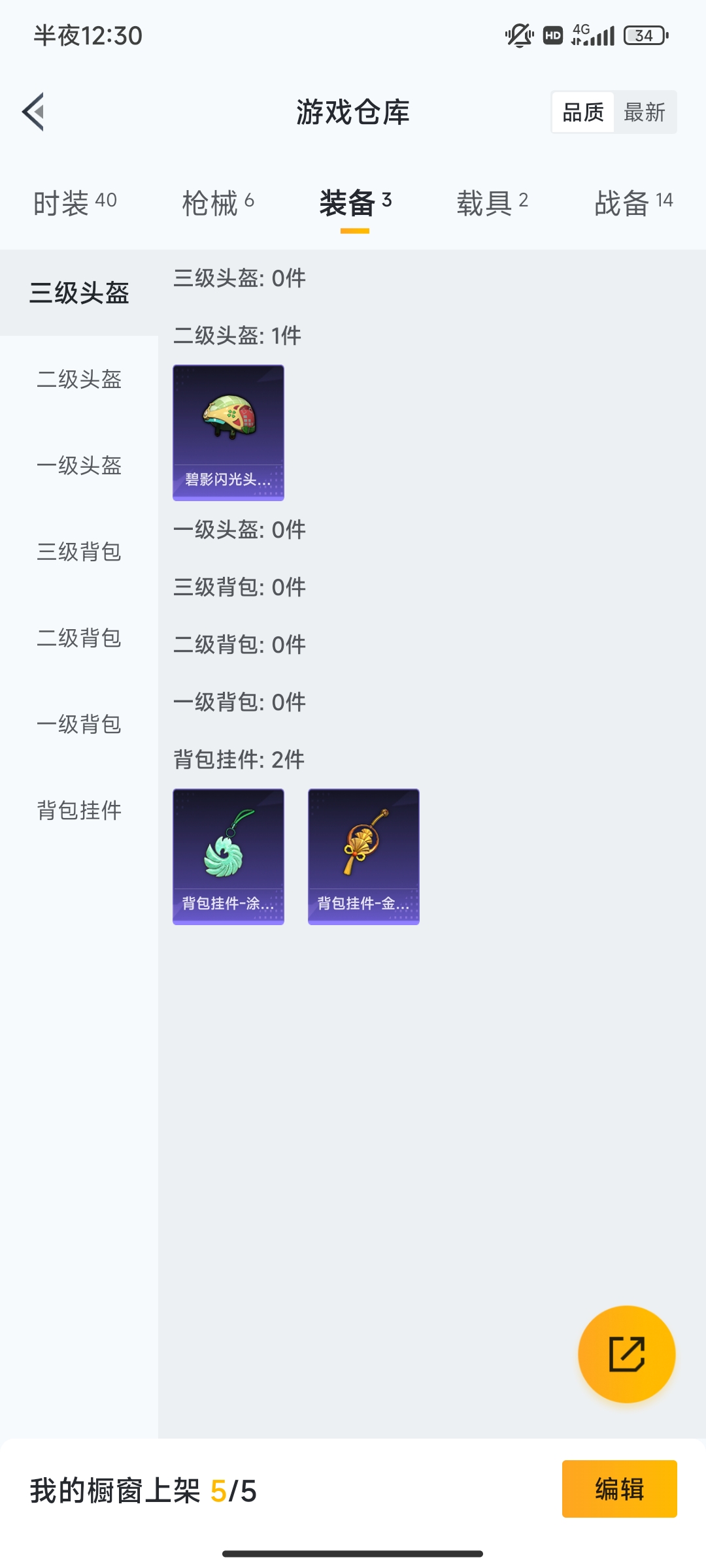Select 三级背包 in the sidebar
Viewport: 706px width, 1568px height.
pos(79,551)
